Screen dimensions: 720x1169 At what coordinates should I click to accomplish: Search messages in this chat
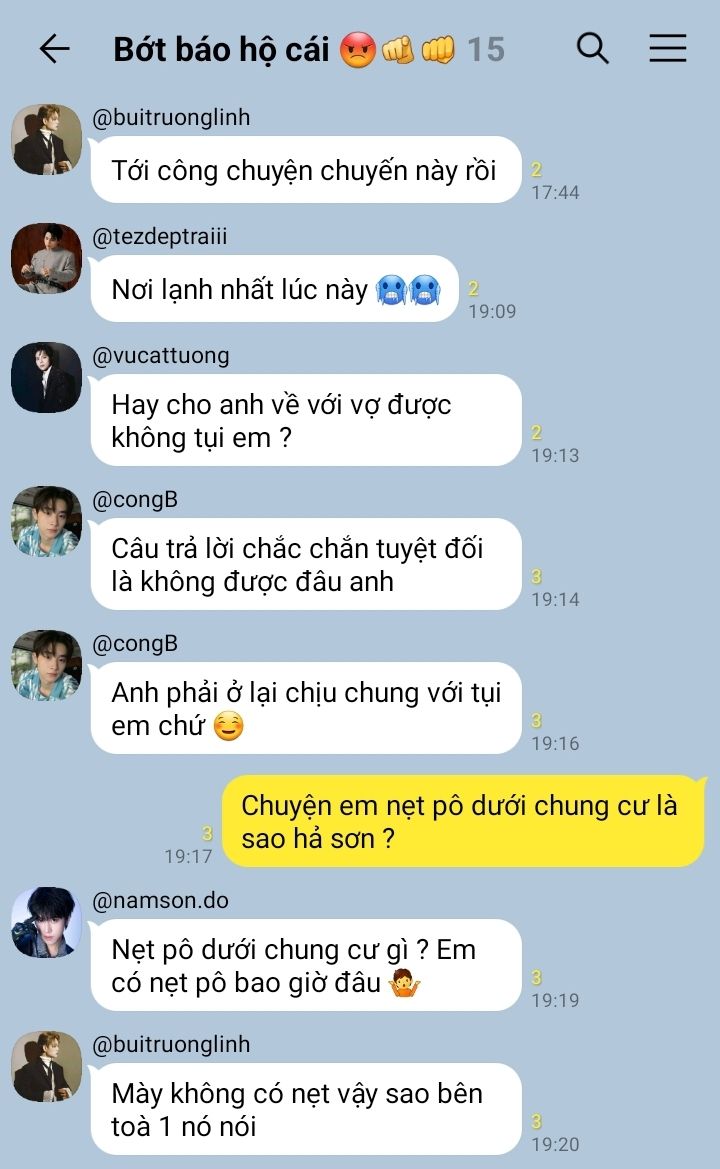[x=592, y=48]
